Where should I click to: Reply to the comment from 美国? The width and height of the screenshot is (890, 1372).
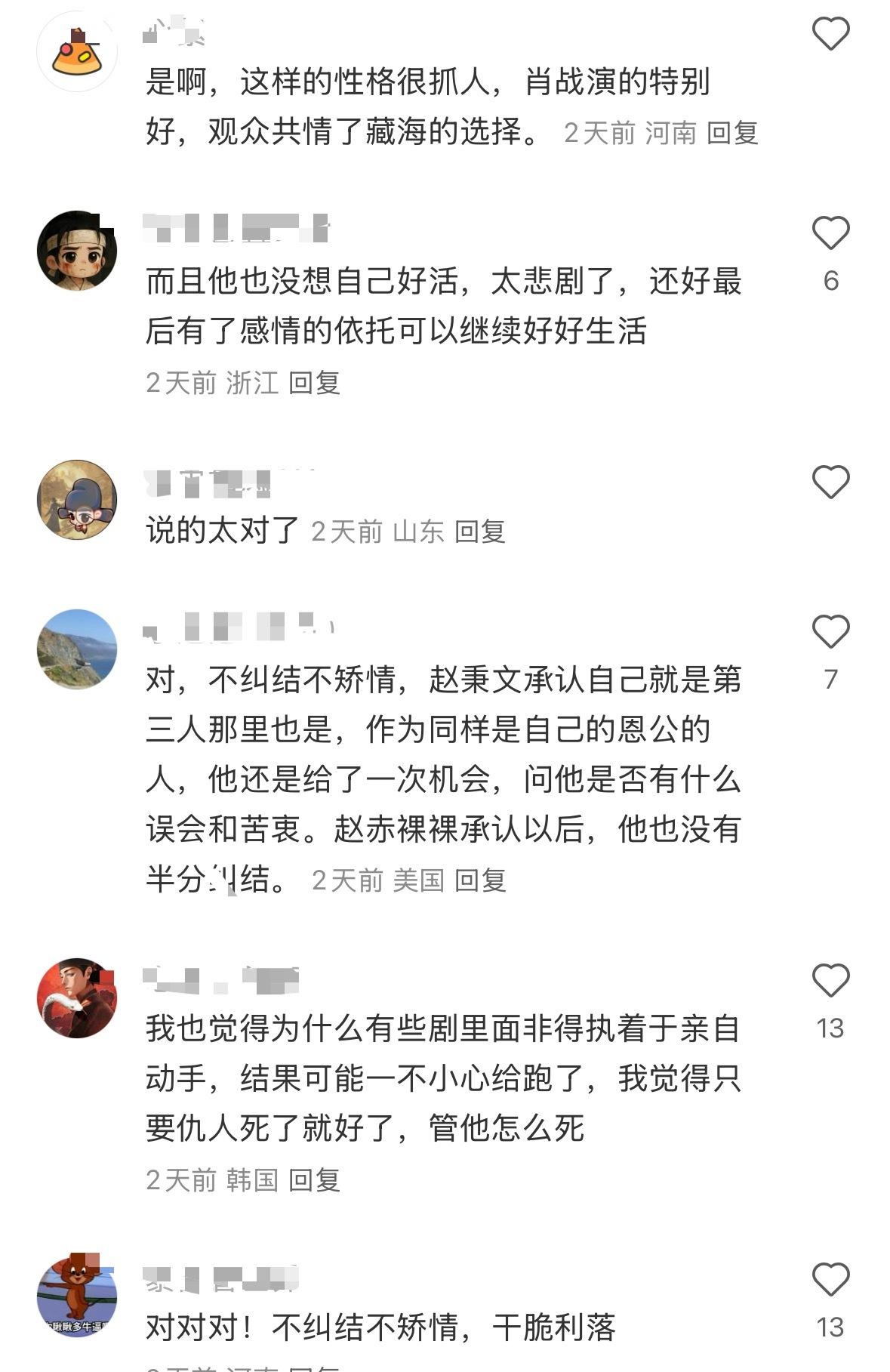click(x=480, y=880)
